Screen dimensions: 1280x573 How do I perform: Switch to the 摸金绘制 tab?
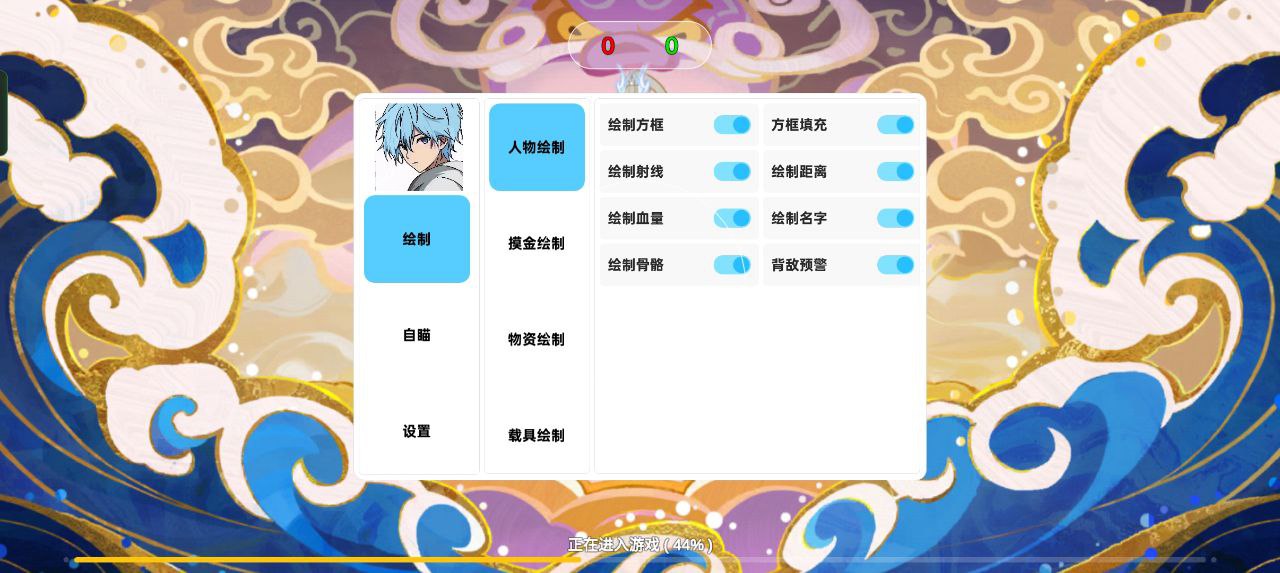point(536,243)
